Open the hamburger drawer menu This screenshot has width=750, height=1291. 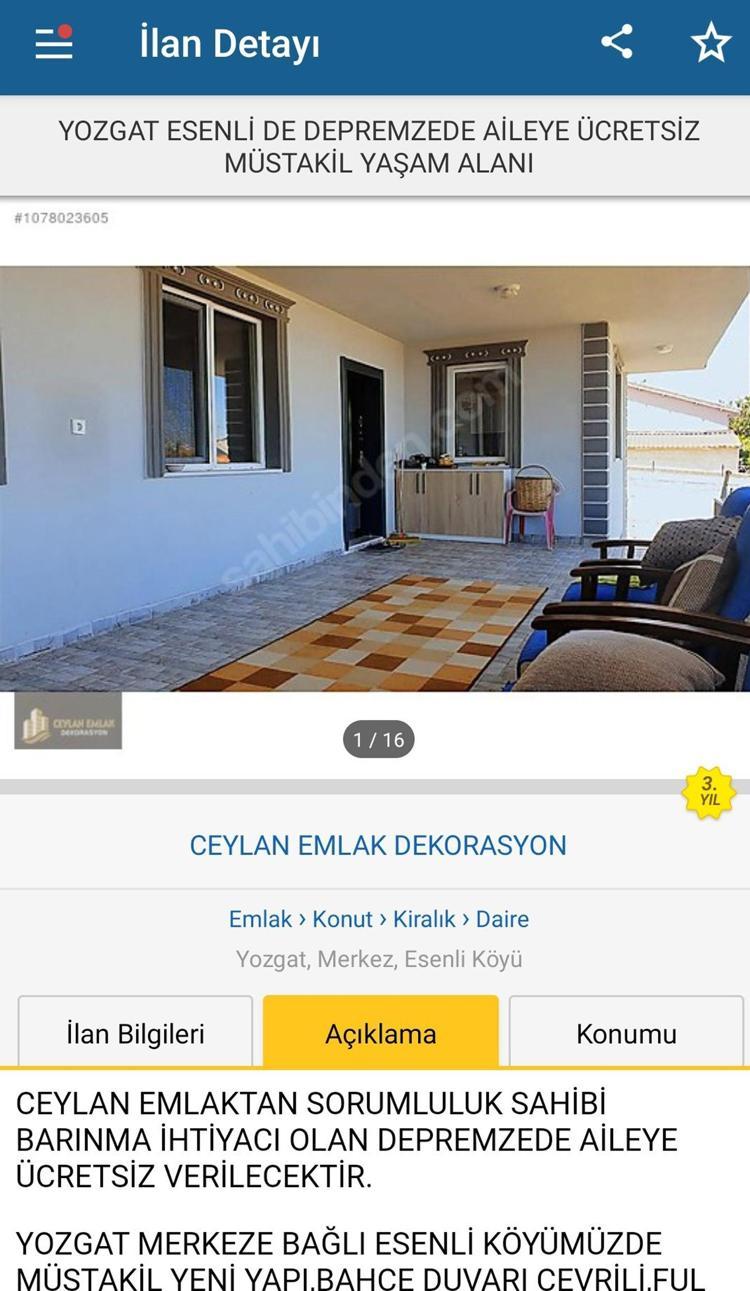click(53, 43)
